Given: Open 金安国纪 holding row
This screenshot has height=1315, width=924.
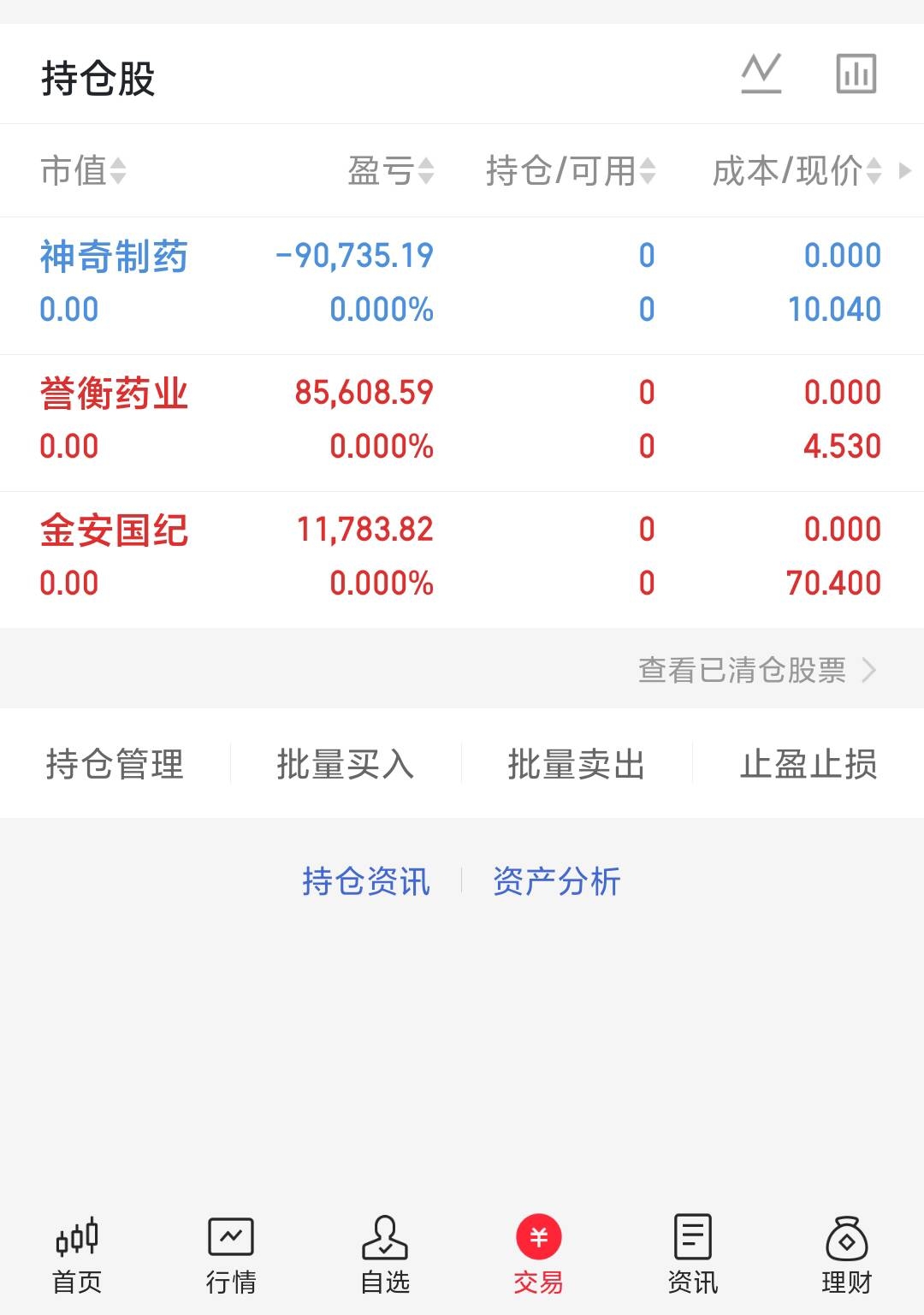Looking at the screenshot, I should 462,560.
